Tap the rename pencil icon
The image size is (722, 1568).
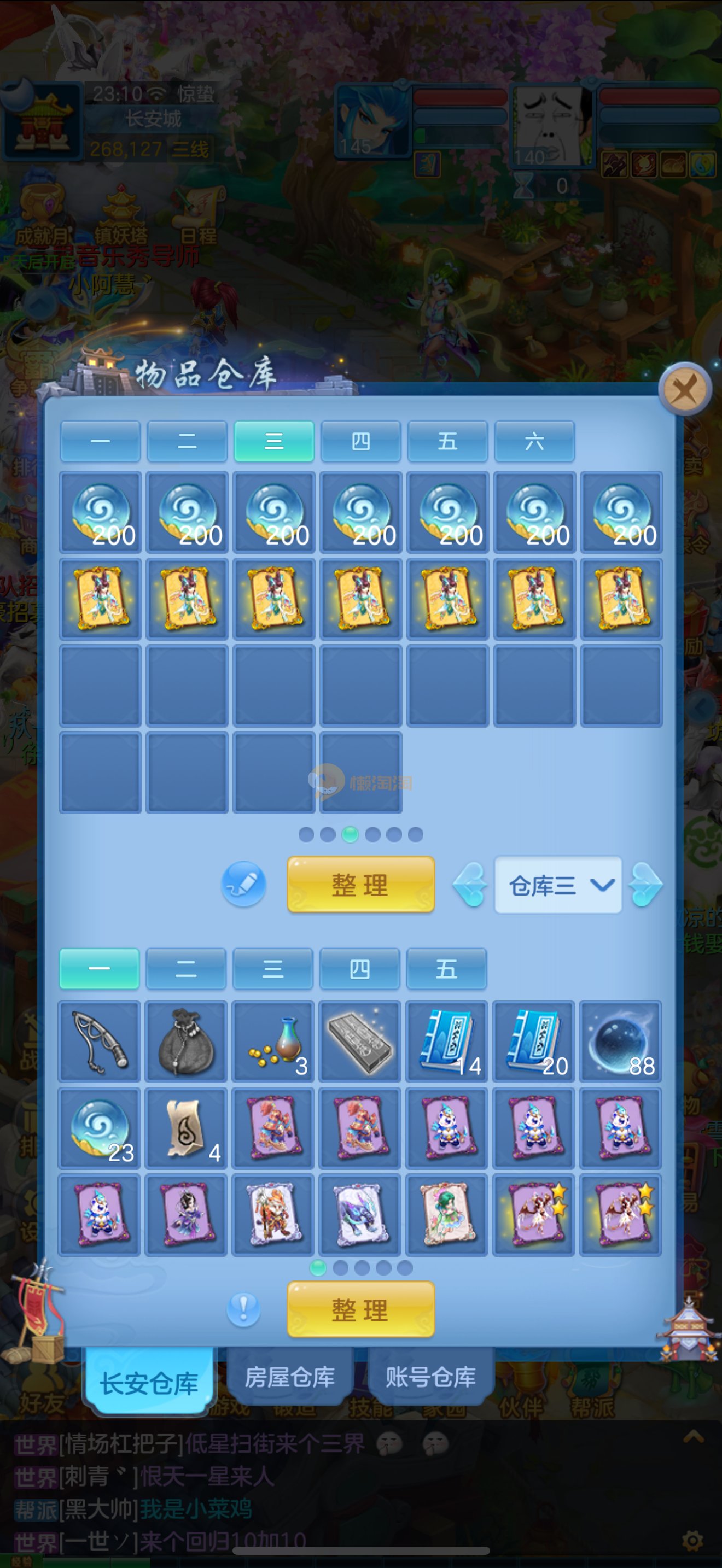pos(243,884)
